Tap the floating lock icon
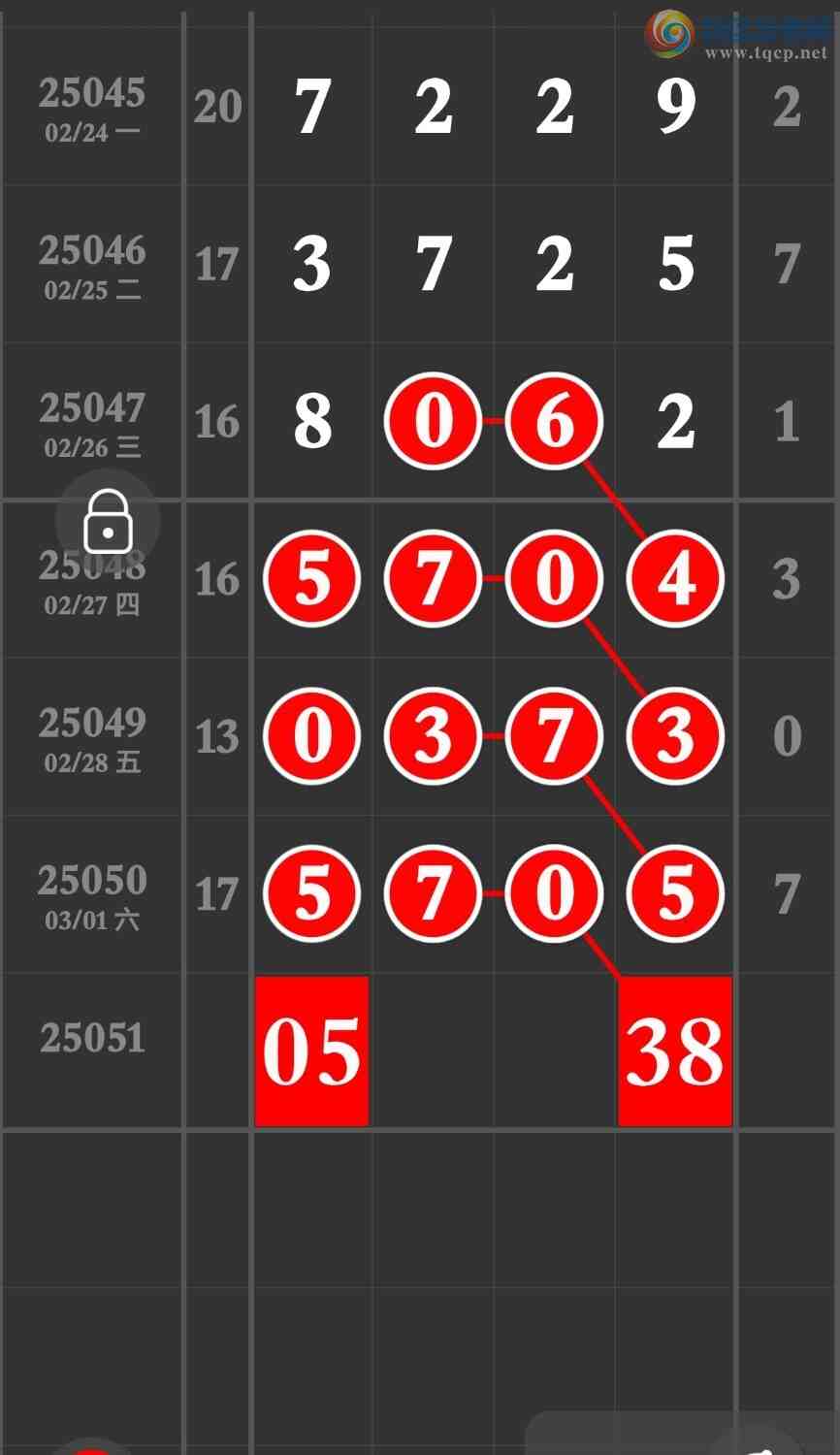The image size is (840, 1455). click(x=108, y=522)
